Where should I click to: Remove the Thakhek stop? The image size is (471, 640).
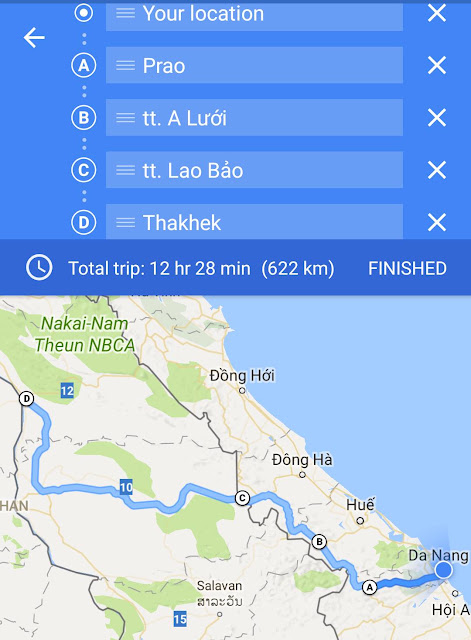point(437,222)
